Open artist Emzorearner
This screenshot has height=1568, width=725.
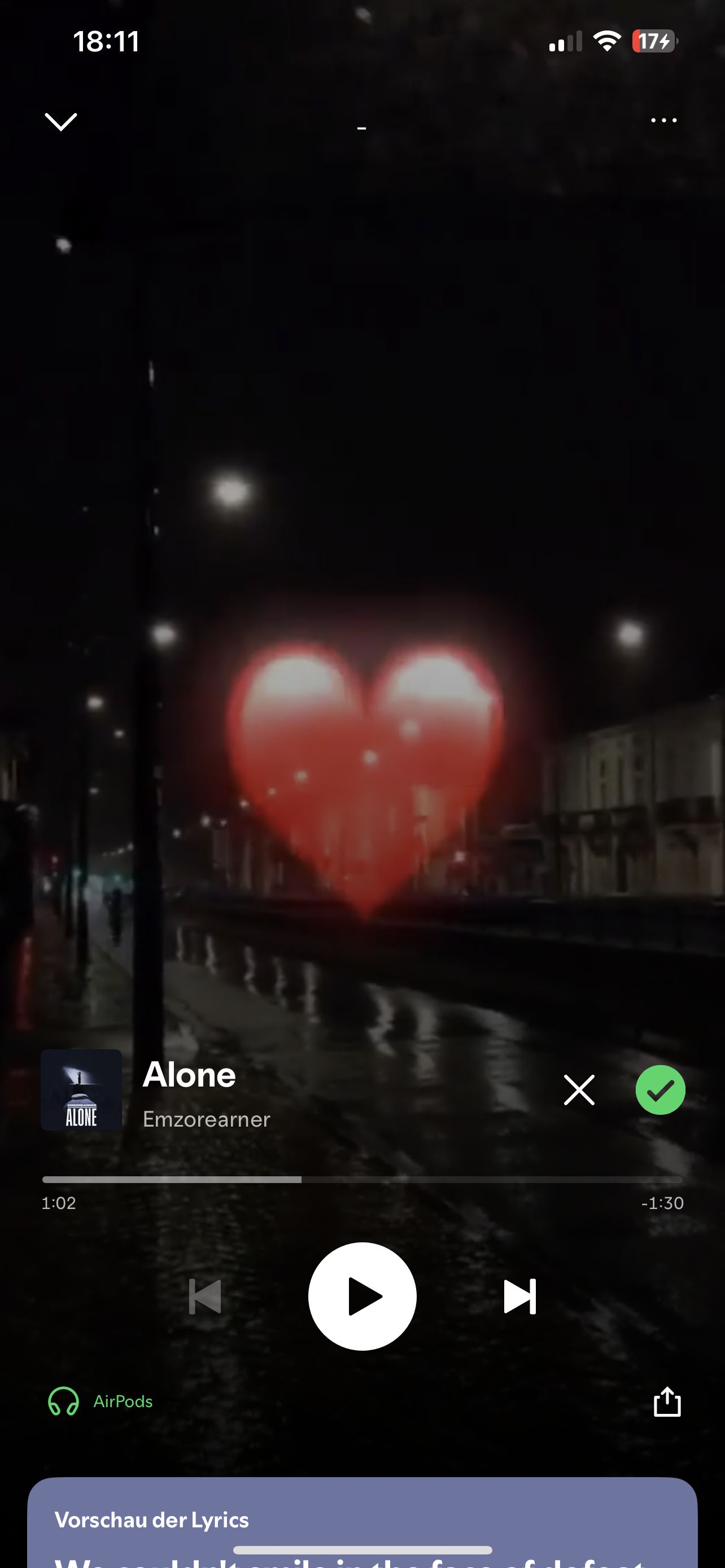[x=206, y=1119]
